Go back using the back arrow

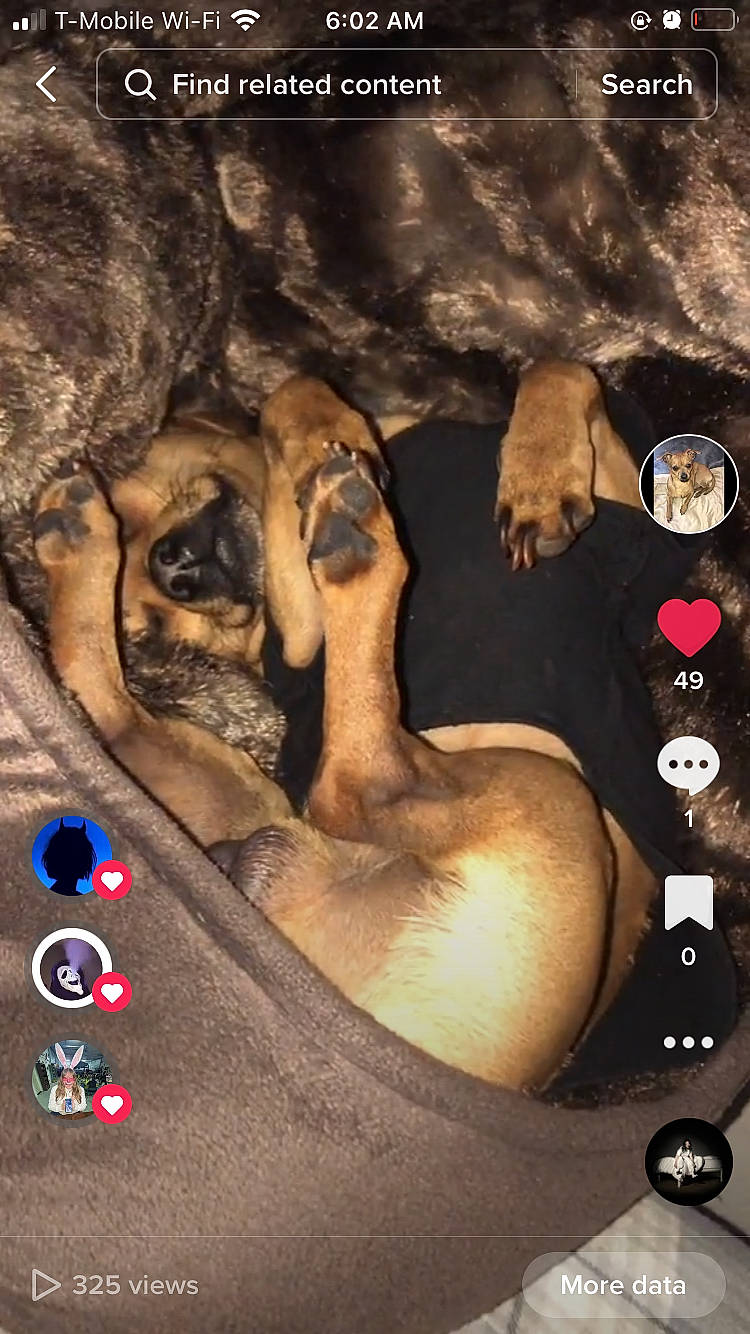pyautogui.click(x=46, y=84)
